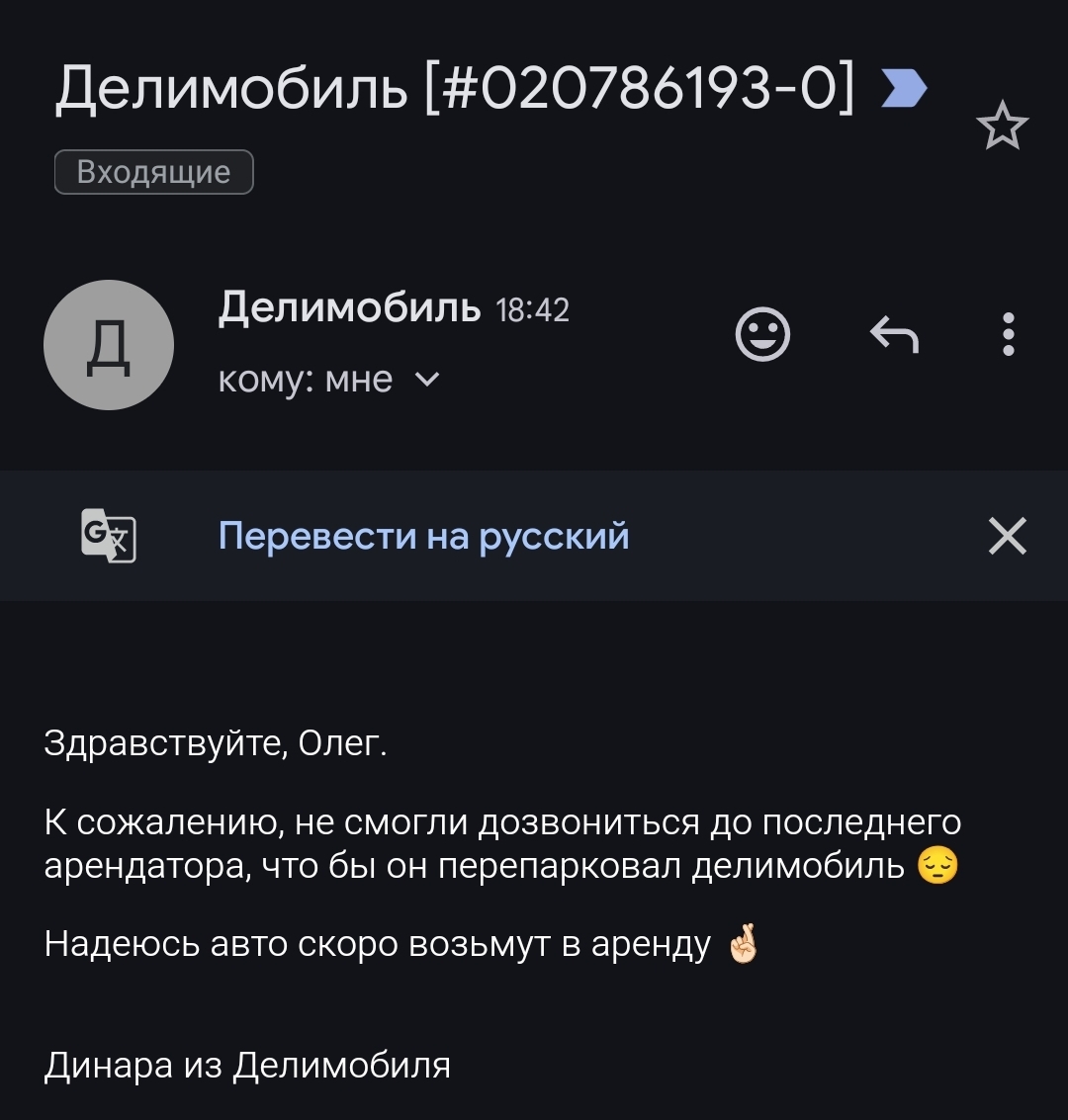Screen dimensions: 1068x1120
Task: Open the Делимобиль sender avatar
Action: tap(109, 345)
